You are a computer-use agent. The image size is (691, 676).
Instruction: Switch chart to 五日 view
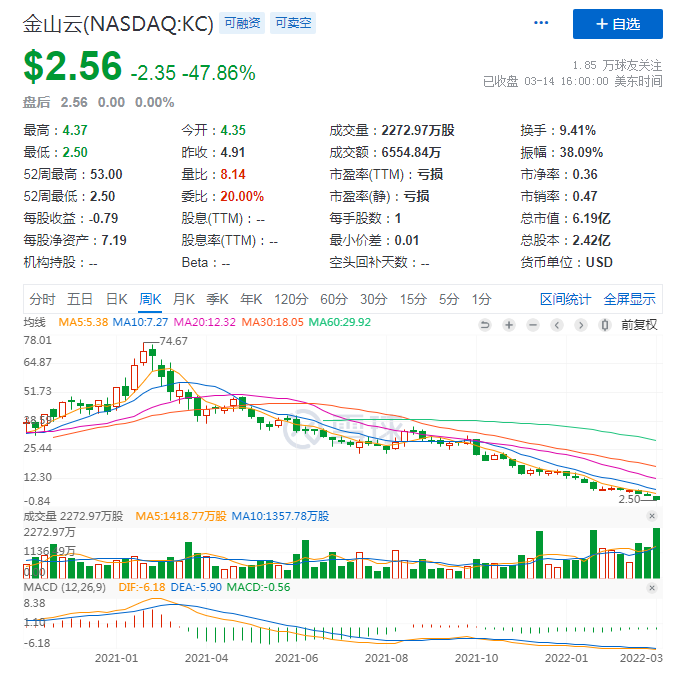click(x=80, y=299)
